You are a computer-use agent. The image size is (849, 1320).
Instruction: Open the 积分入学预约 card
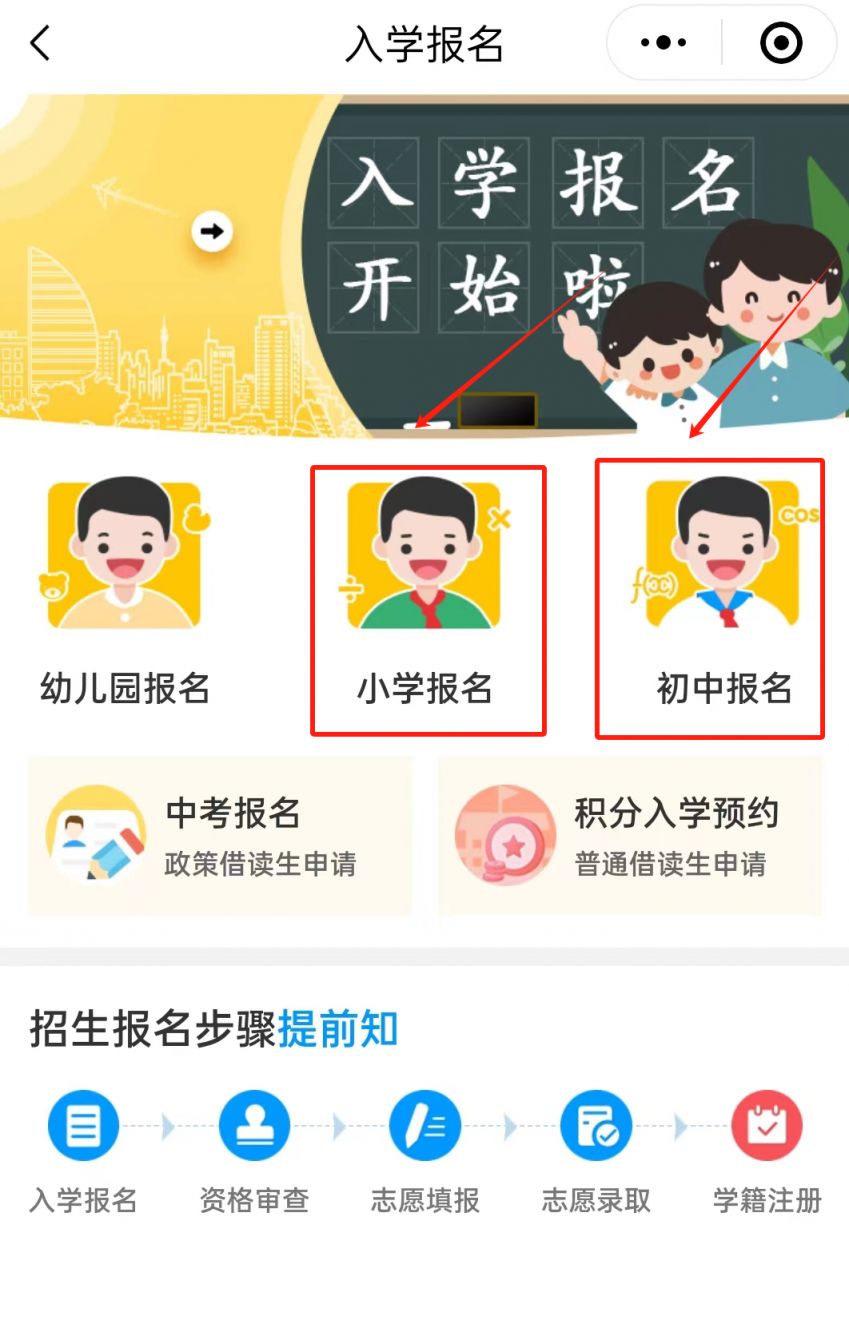[x=630, y=836]
